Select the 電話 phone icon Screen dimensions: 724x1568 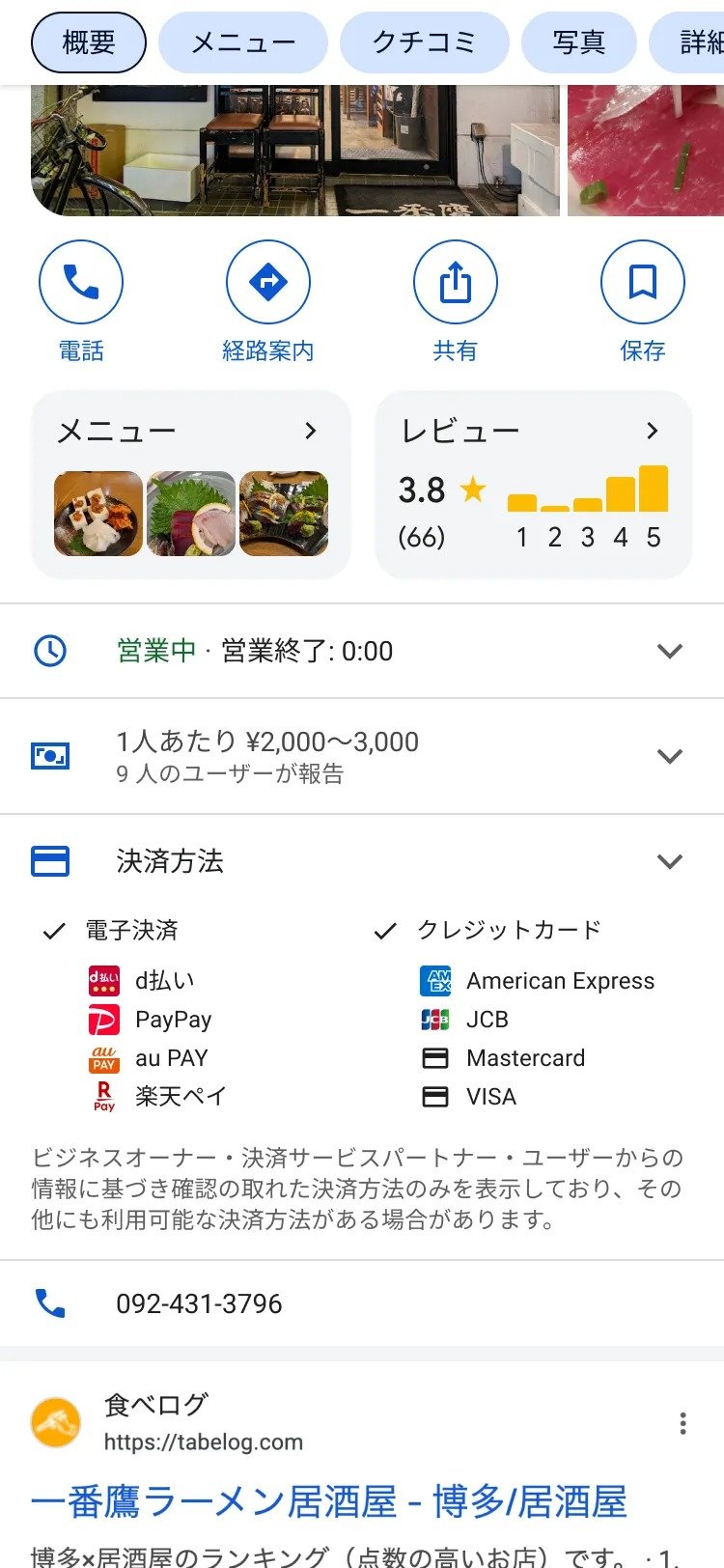[x=81, y=281]
